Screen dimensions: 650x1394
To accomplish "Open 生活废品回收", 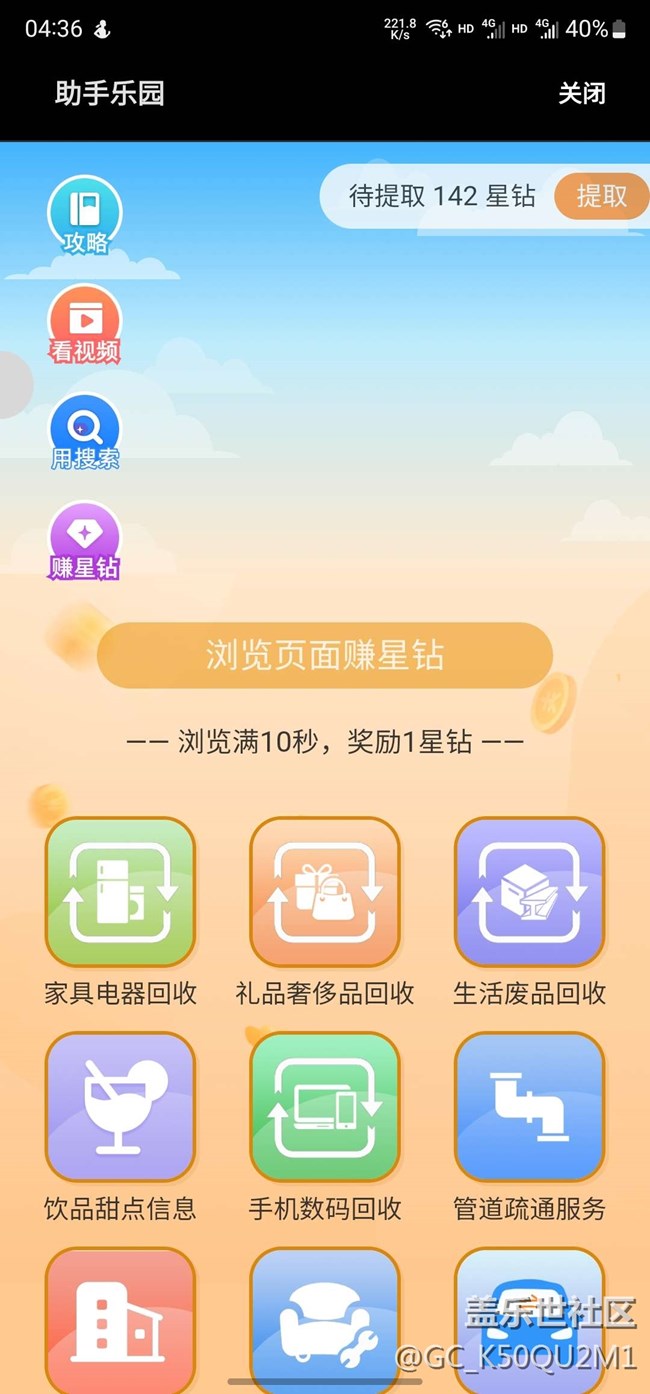I will coord(530,892).
